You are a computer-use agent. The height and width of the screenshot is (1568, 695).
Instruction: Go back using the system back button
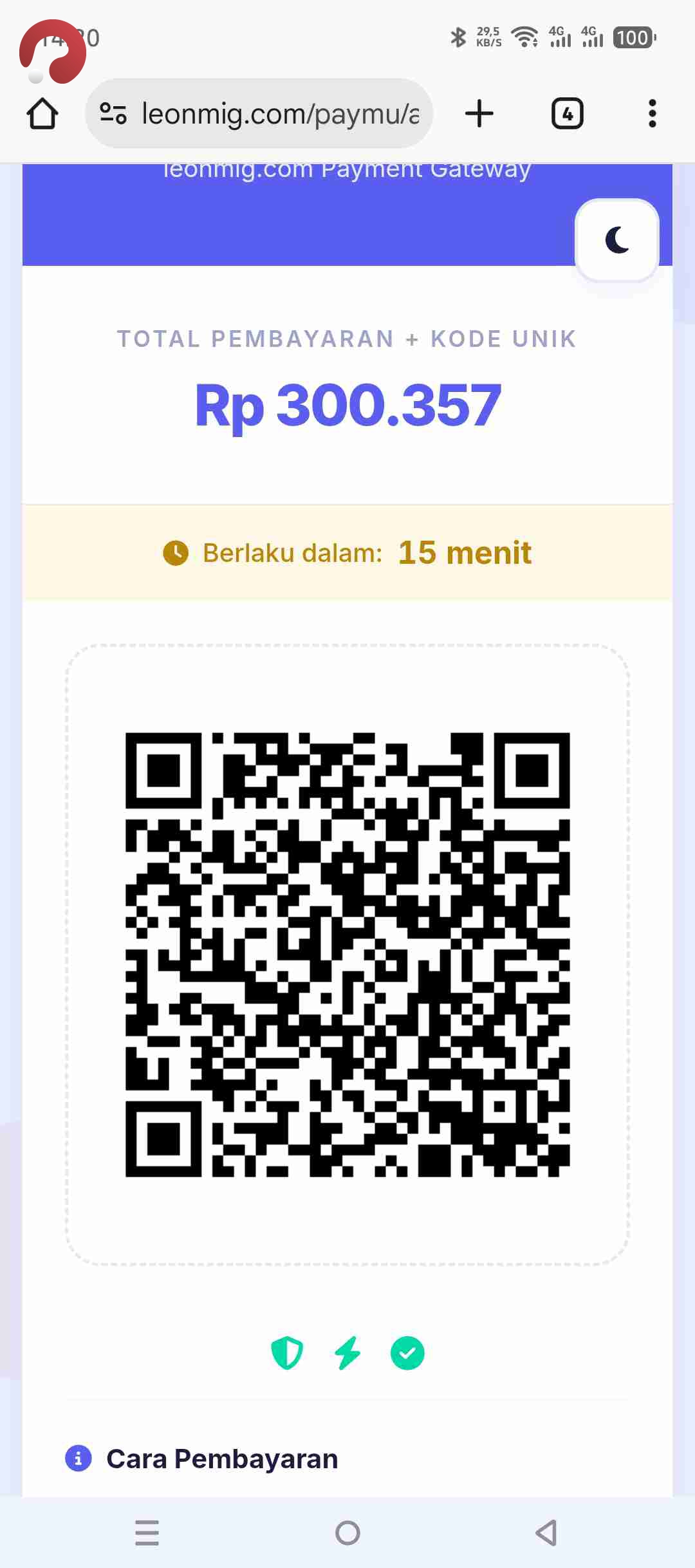pyautogui.click(x=546, y=1533)
